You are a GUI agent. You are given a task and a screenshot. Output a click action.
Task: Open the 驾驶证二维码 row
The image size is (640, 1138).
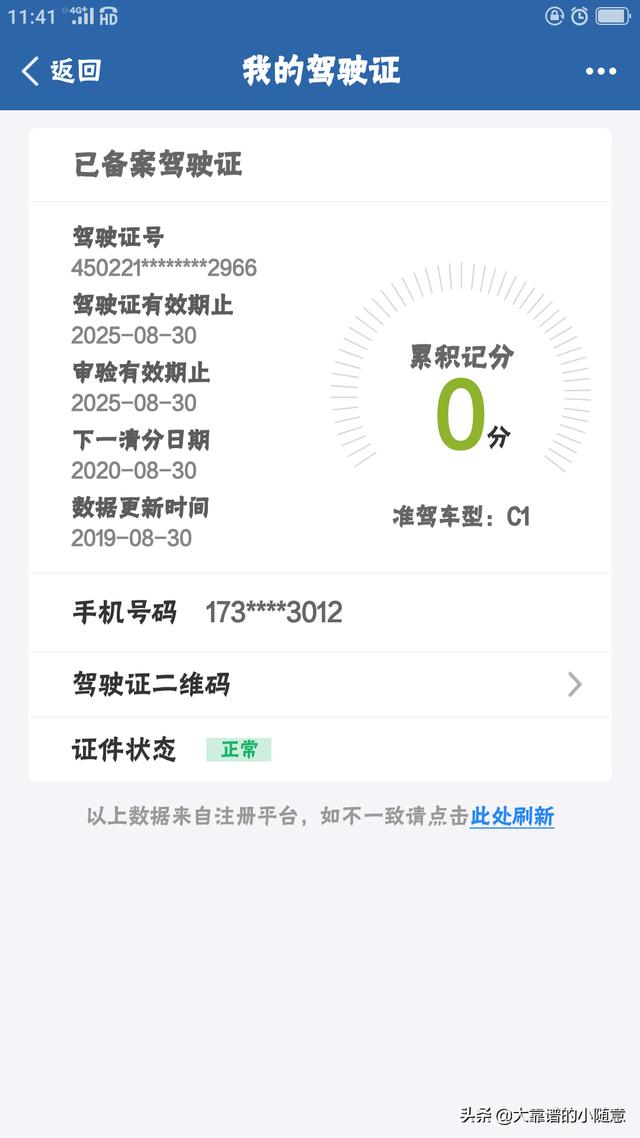coord(320,685)
